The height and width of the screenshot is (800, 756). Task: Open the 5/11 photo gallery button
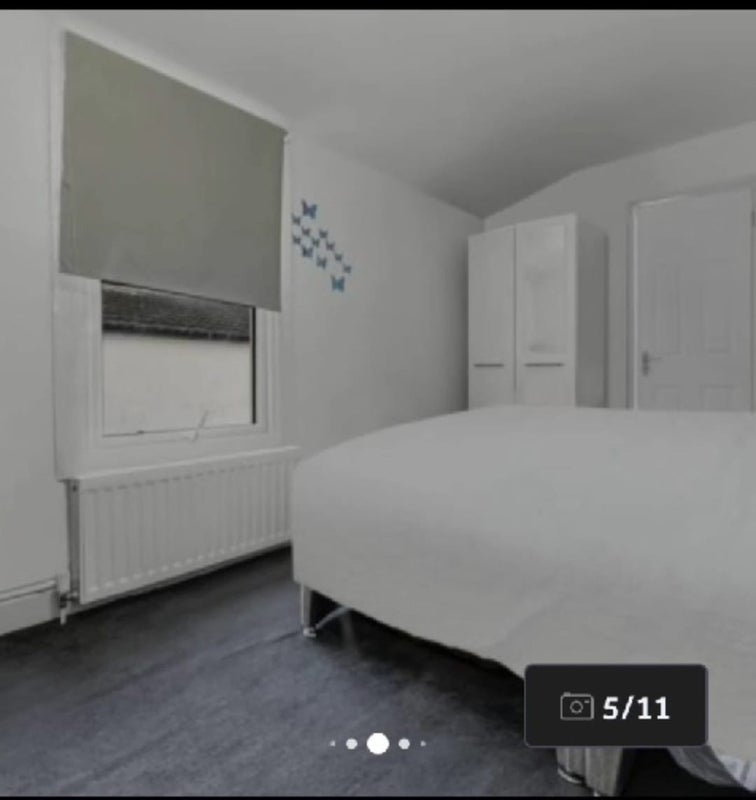[x=616, y=706]
